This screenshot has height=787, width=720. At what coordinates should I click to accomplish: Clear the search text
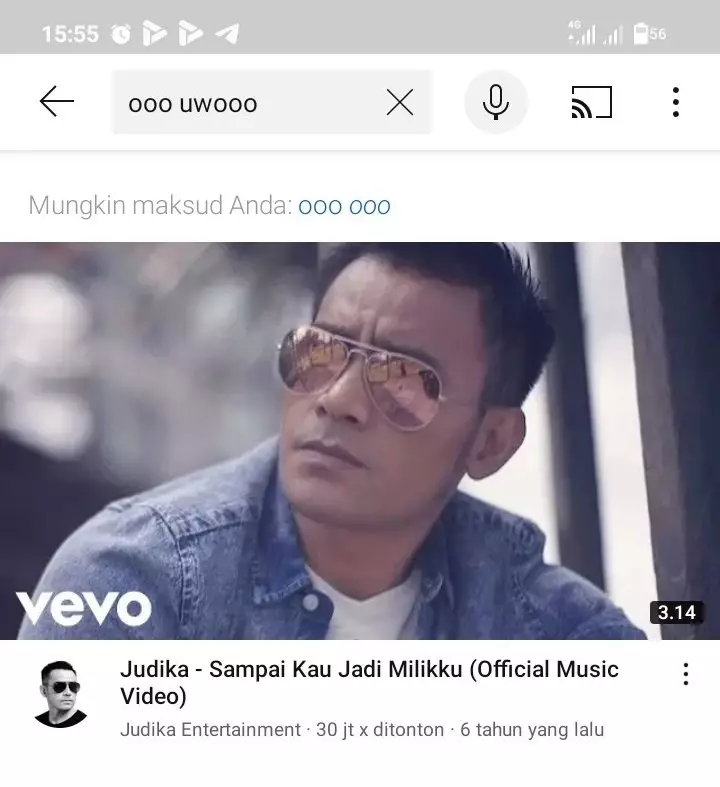pos(399,102)
